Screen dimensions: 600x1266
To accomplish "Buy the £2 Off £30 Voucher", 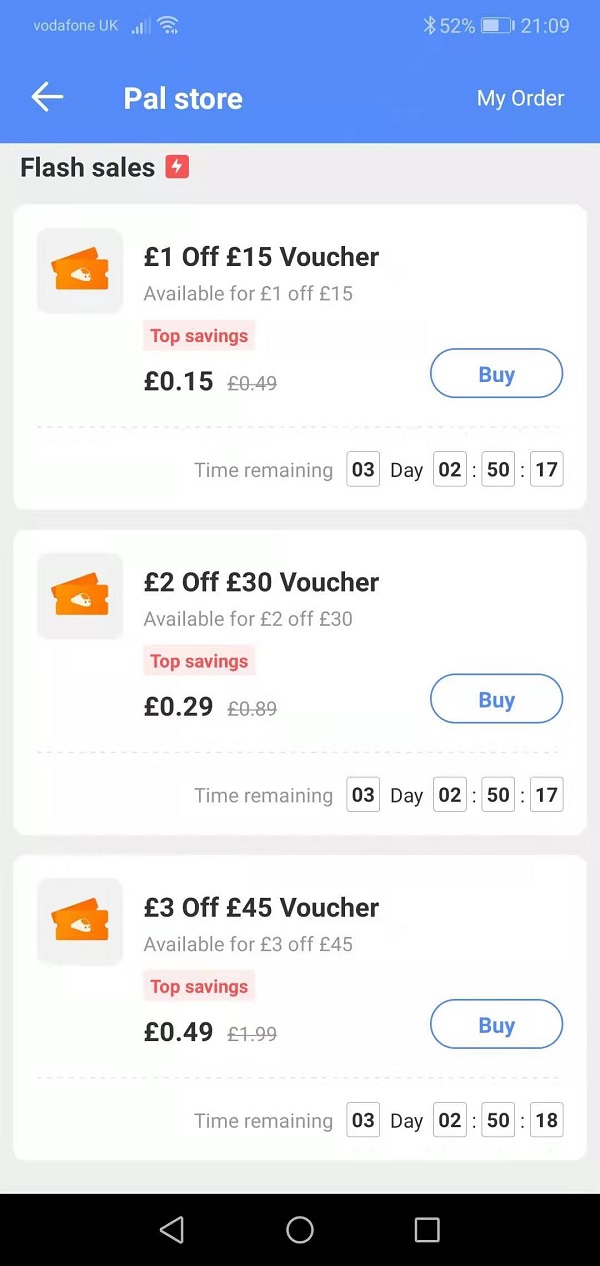I will tap(496, 699).
